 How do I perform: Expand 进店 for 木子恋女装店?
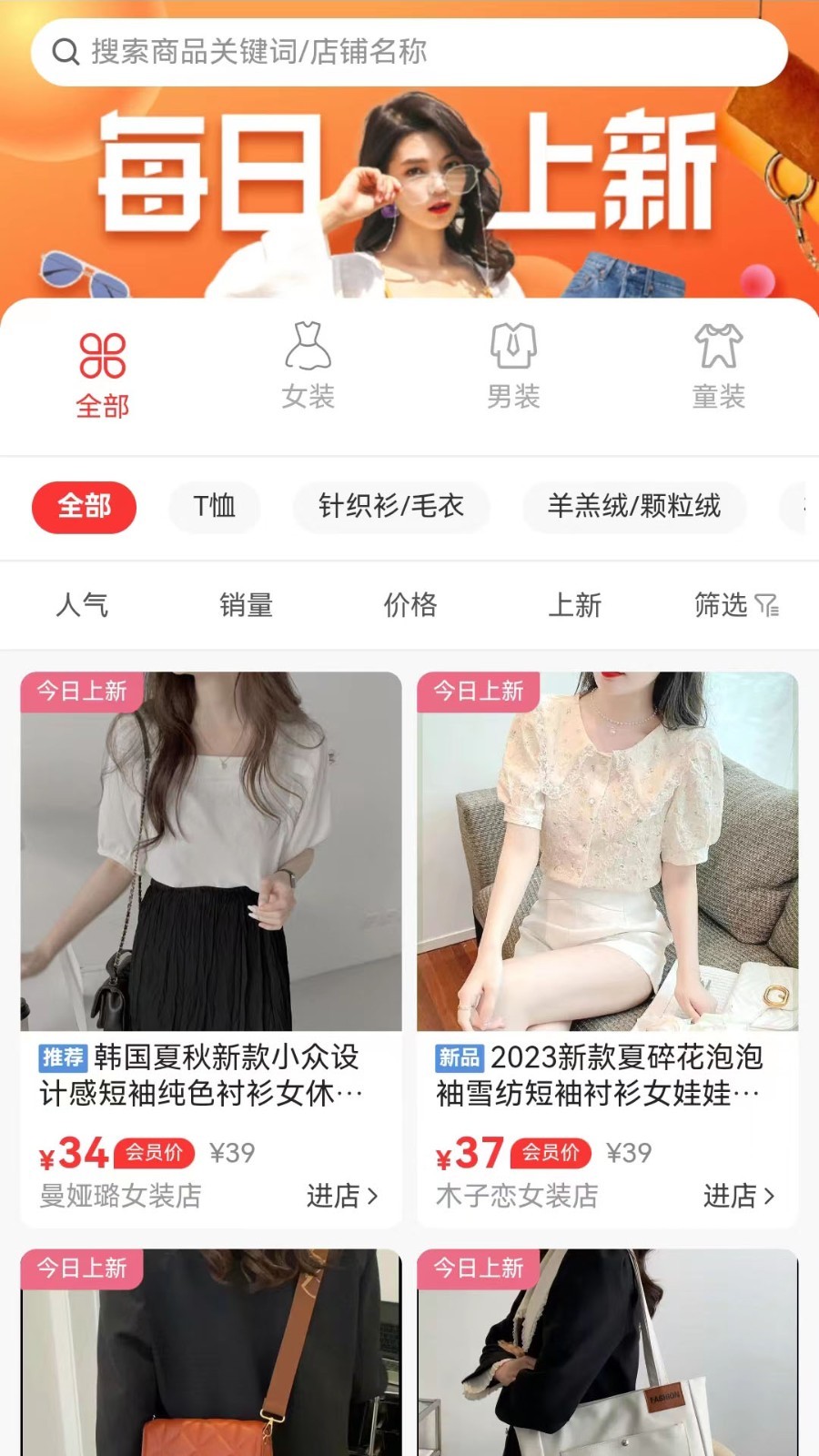(x=739, y=1198)
